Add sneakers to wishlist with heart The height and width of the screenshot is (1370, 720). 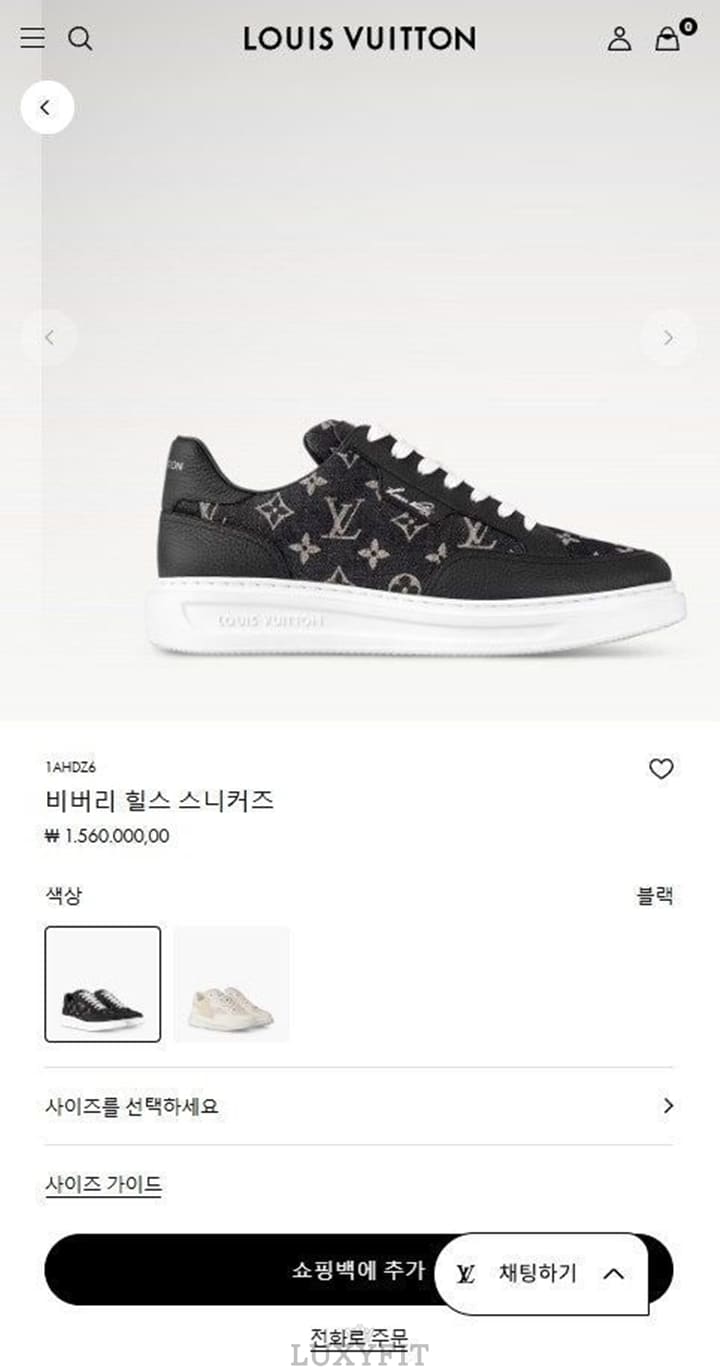coord(661,769)
